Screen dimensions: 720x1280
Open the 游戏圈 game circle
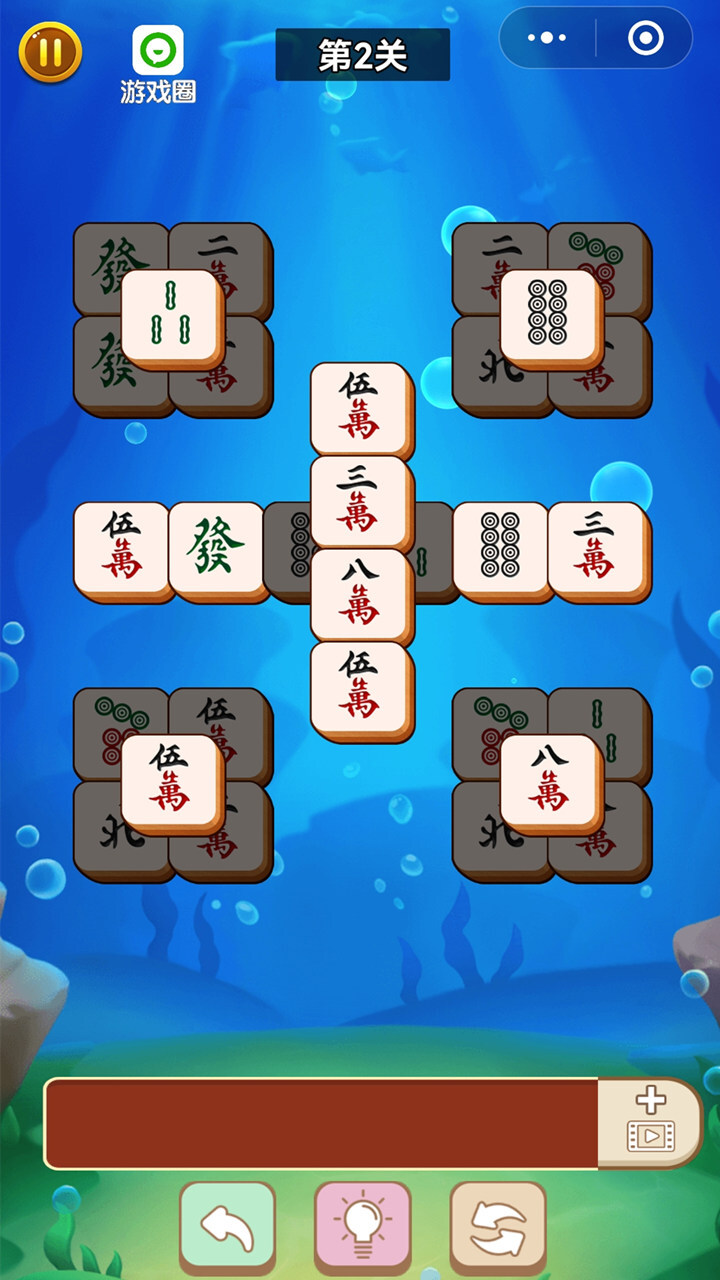pos(158,64)
